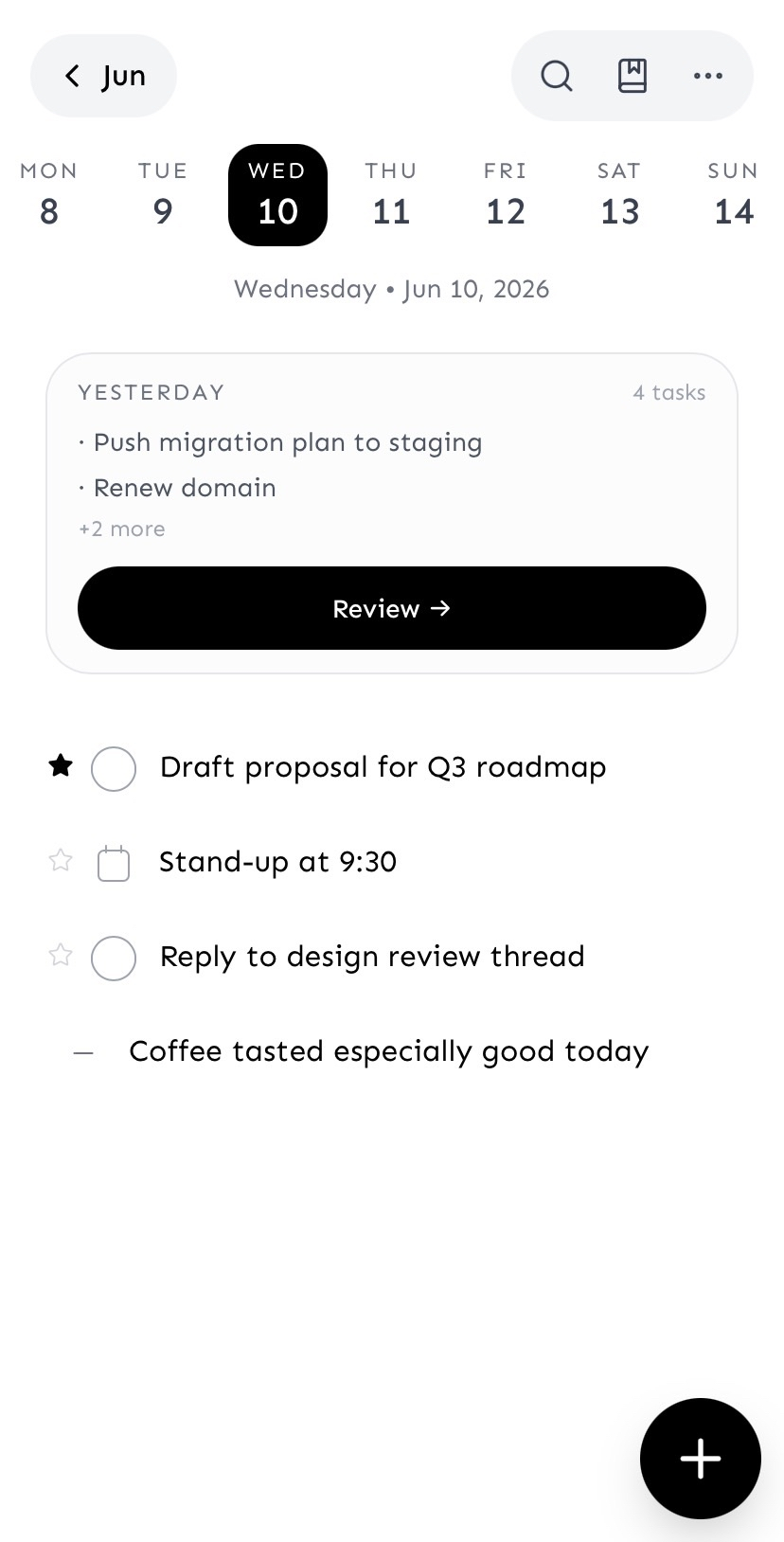Go back to the Jun month view
The width and height of the screenshot is (784, 1542).
point(103,76)
